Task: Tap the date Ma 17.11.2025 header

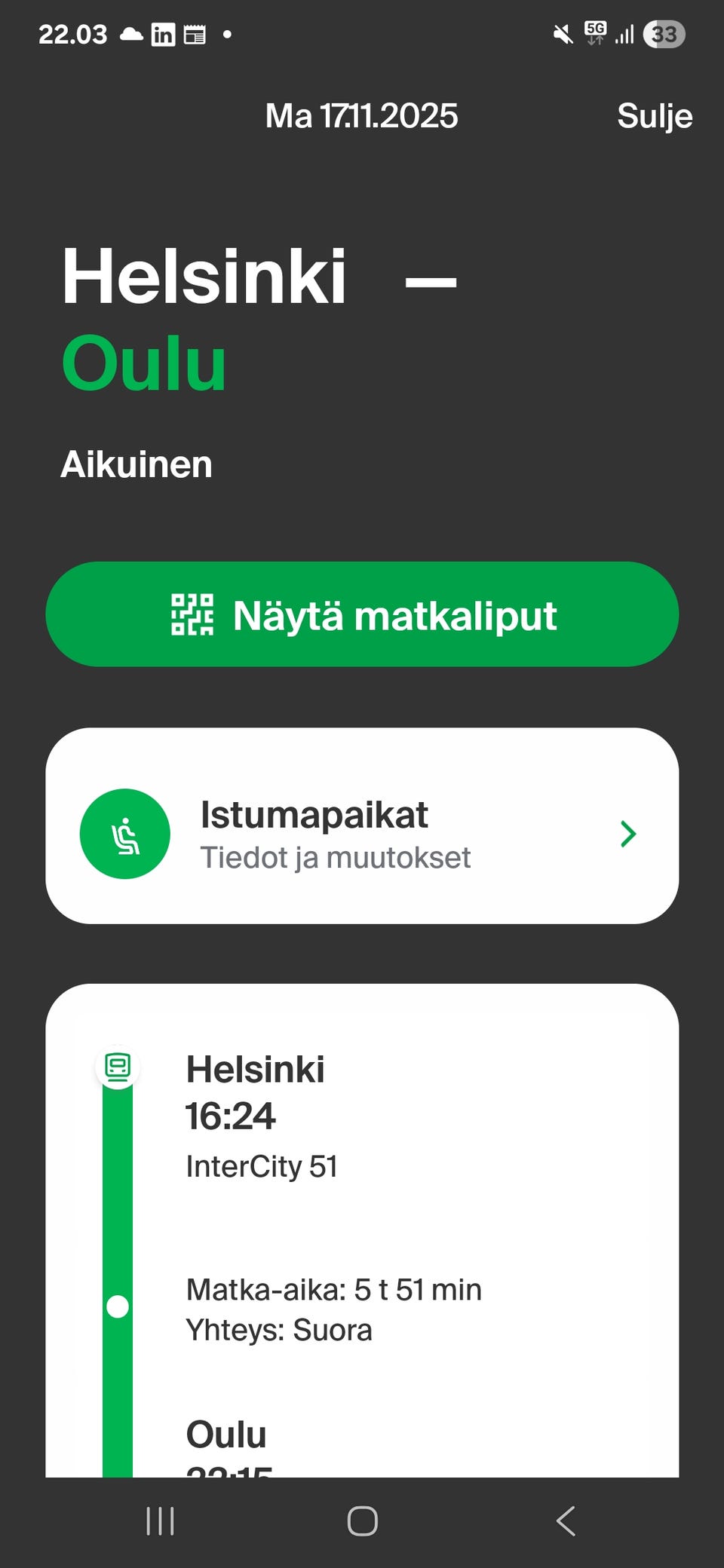Action: tap(361, 115)
